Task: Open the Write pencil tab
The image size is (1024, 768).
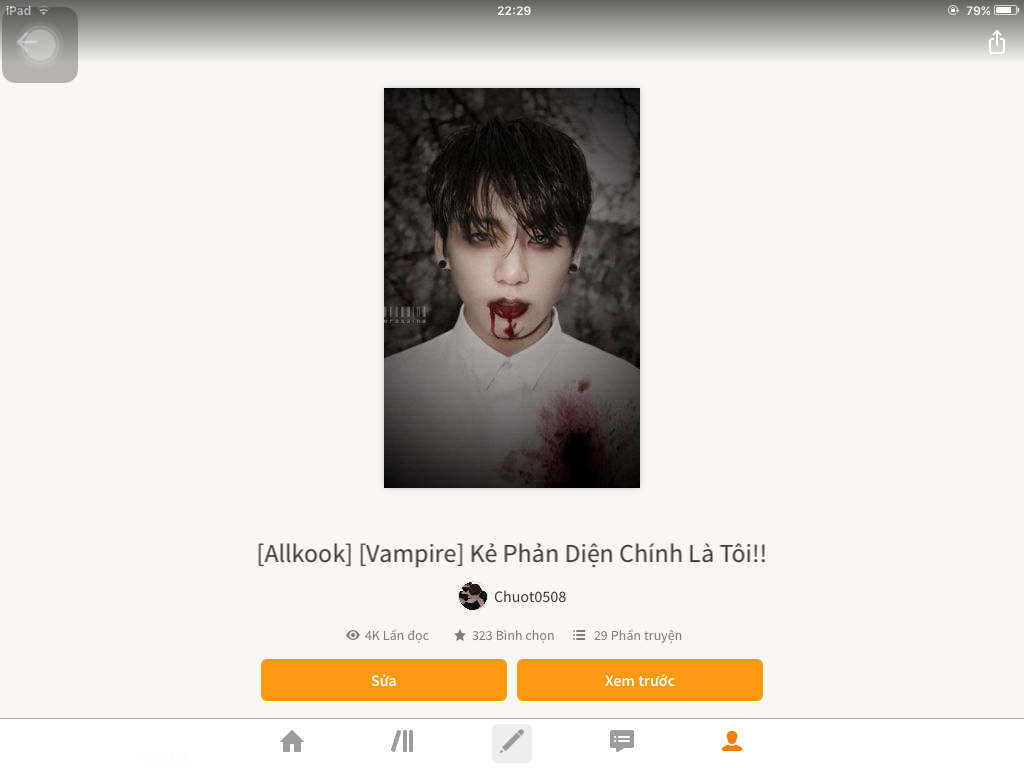Action: pos(512,741)
